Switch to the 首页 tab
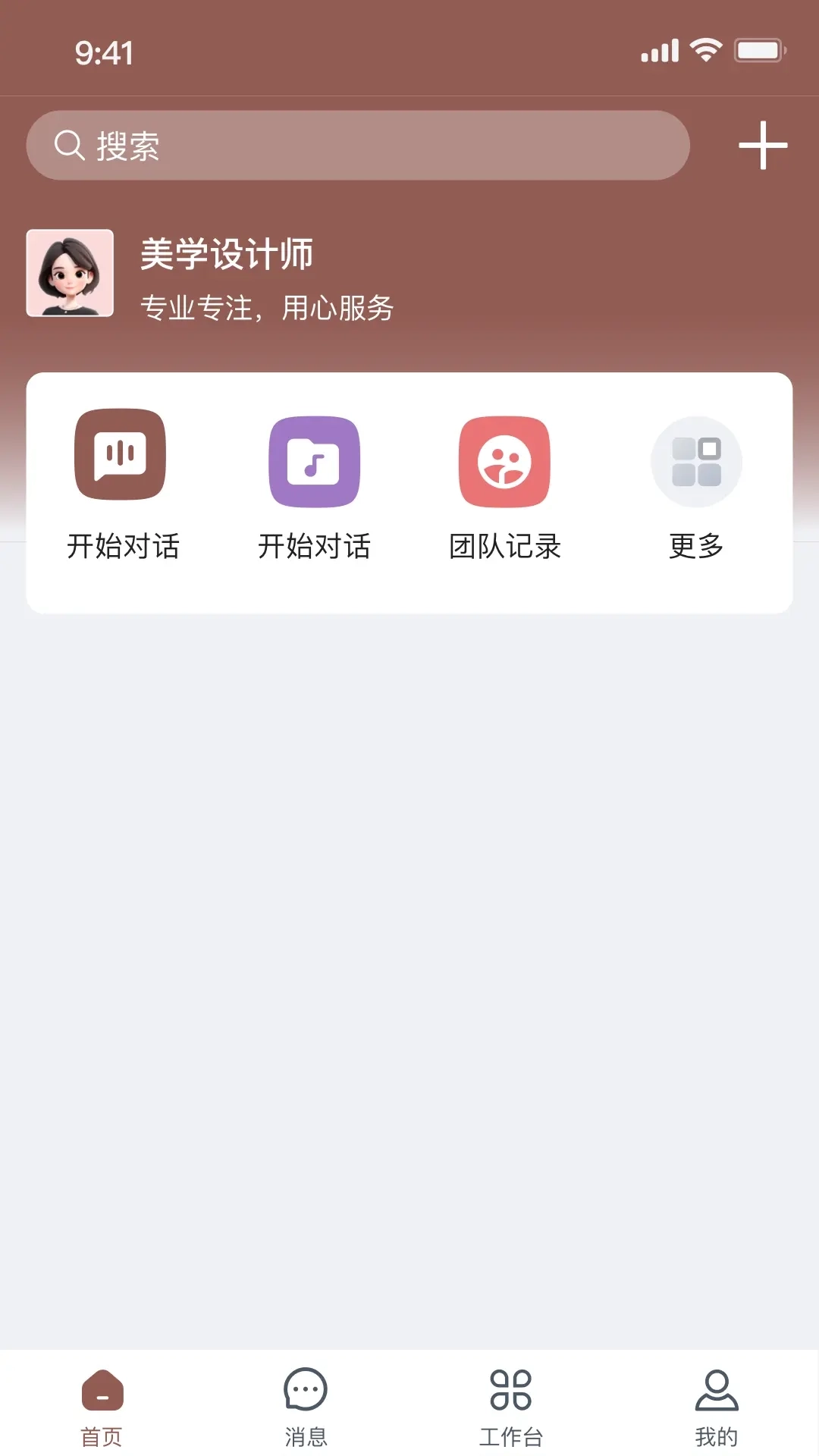Image resolution: width=819 pixels, height=1456 pixels. point(102,1407)
